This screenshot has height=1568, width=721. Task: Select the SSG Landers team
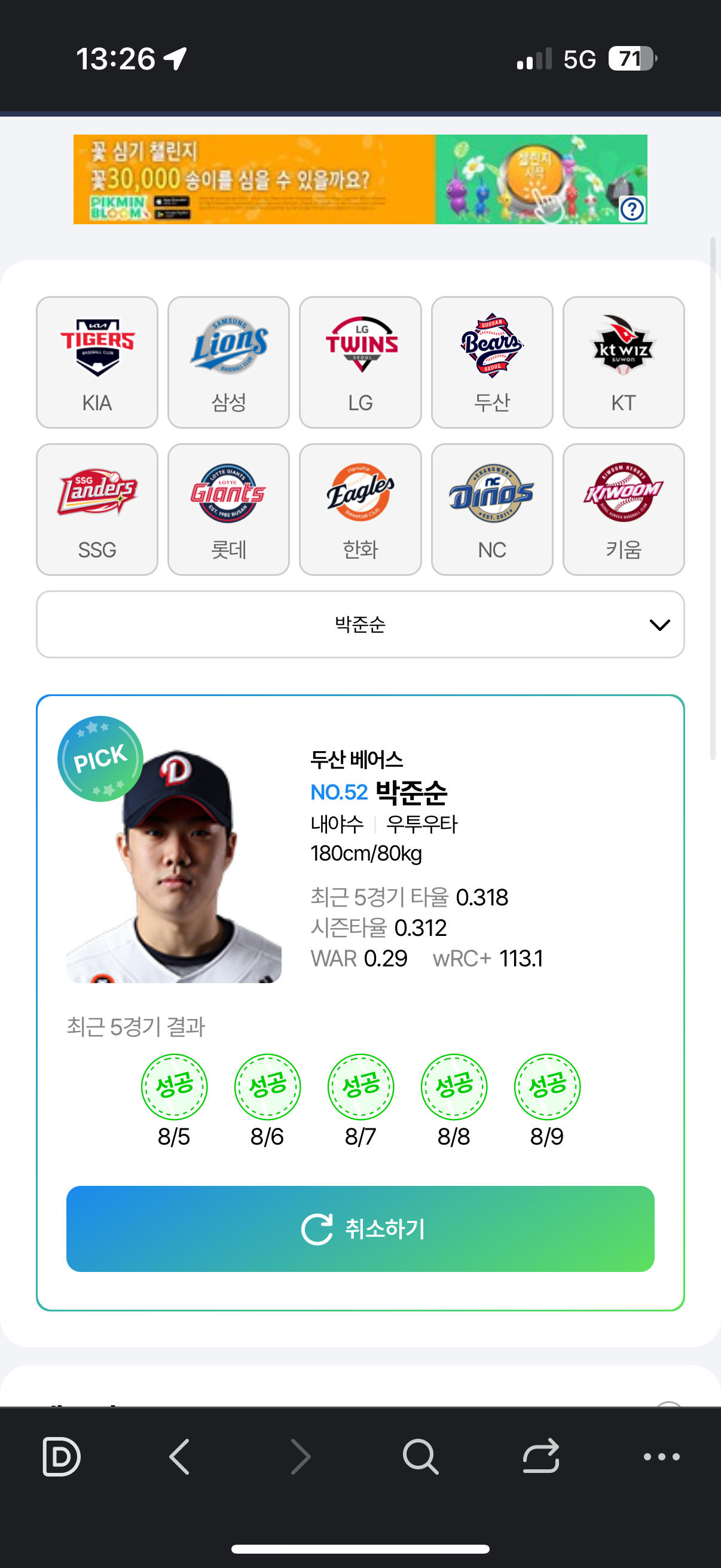(x=97, y=510)
